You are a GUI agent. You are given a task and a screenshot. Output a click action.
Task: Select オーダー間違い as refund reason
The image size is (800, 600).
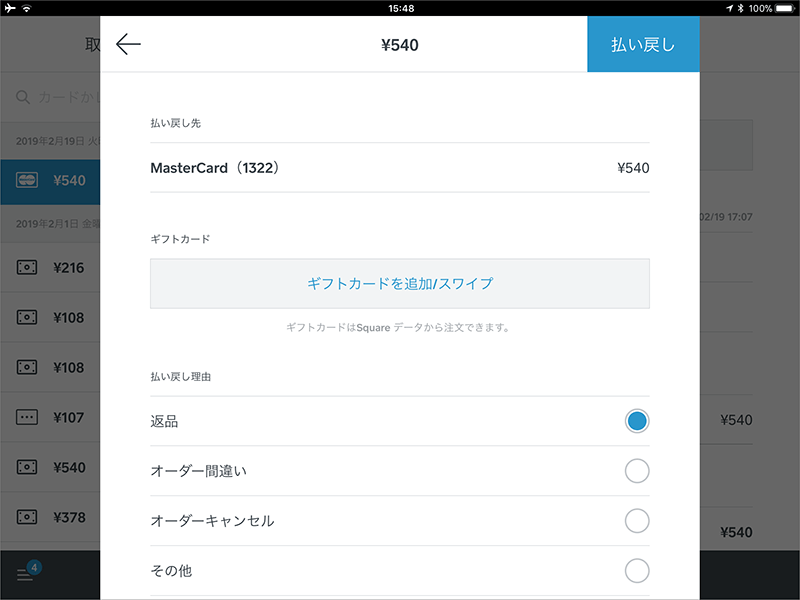pyautogui.click(x=637, y=471)
